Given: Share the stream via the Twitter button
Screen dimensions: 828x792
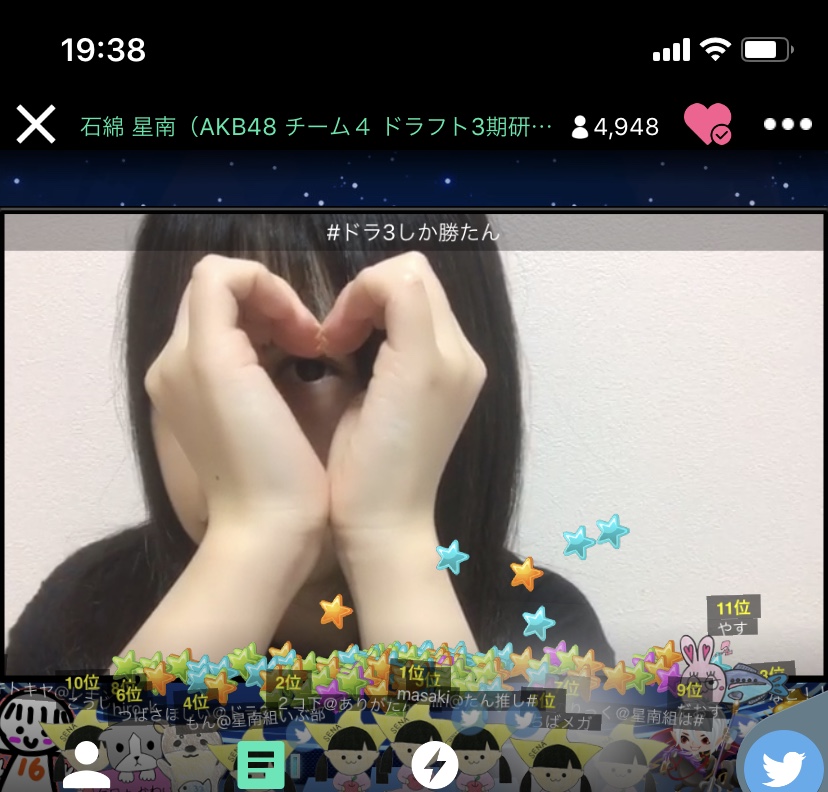Looking at the screenshot, I should 786,766.
